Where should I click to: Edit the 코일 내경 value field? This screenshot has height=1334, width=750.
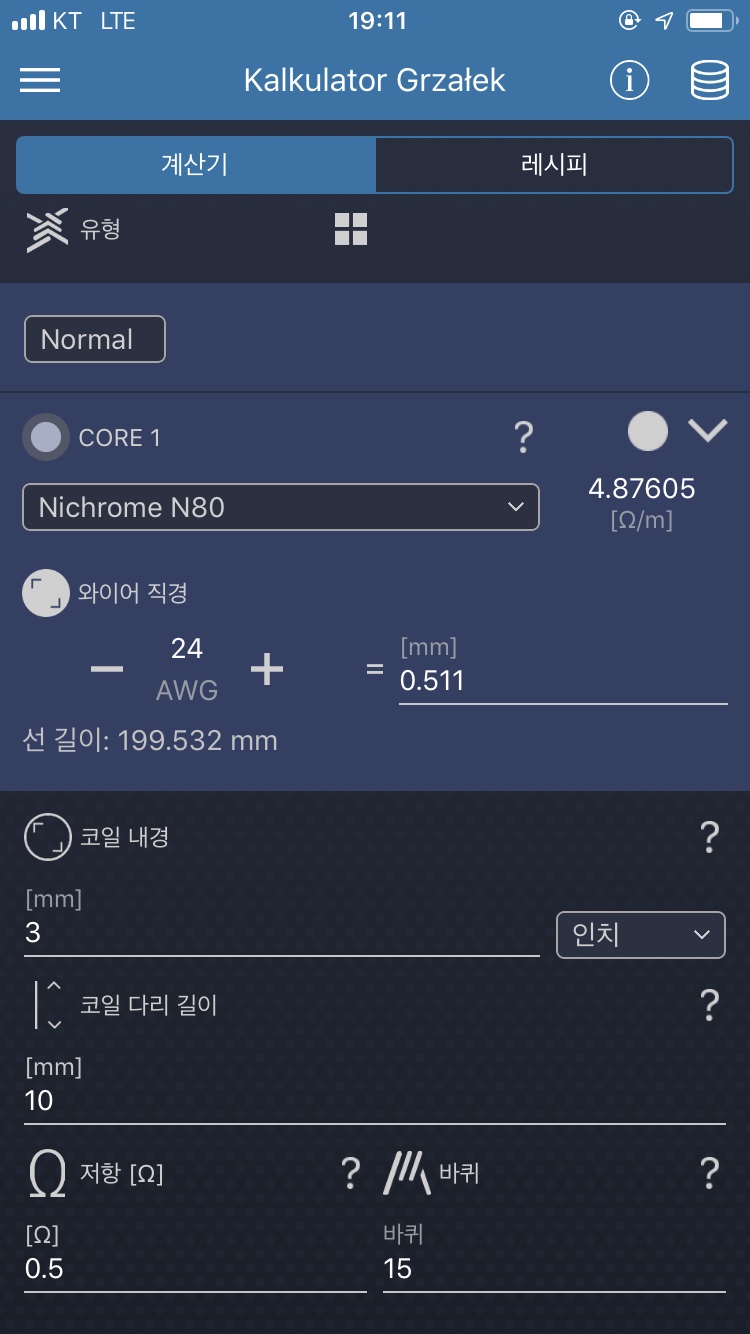(282, 933)
